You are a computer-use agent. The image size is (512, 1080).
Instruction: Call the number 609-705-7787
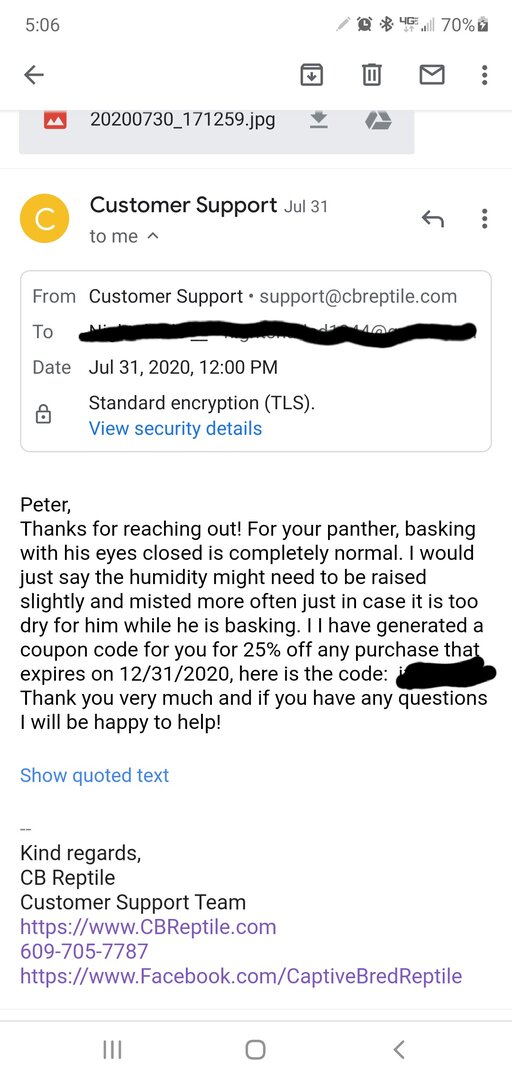pyautogui.click(x=84, y=951)
